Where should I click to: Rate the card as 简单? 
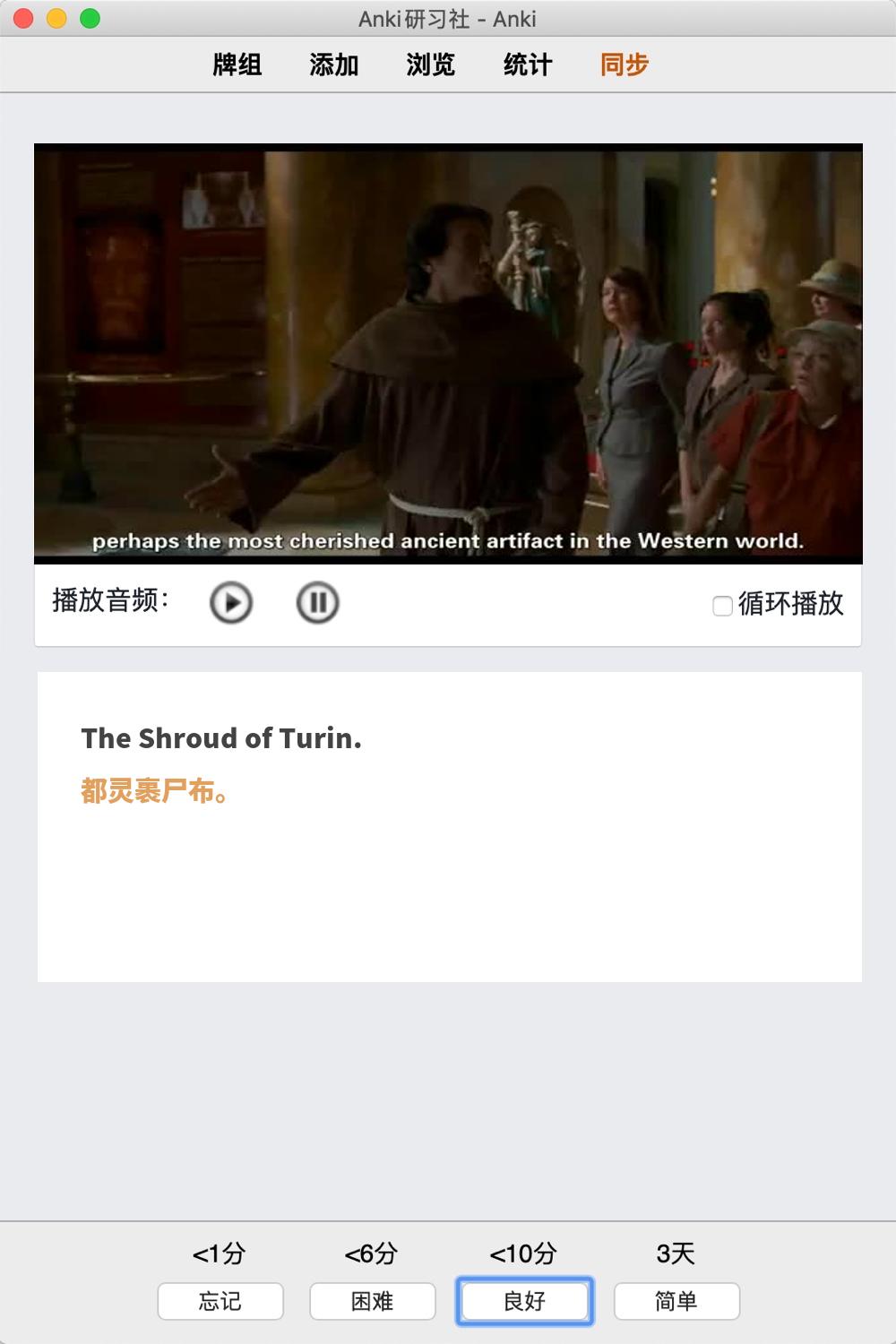coord(676,1301)
